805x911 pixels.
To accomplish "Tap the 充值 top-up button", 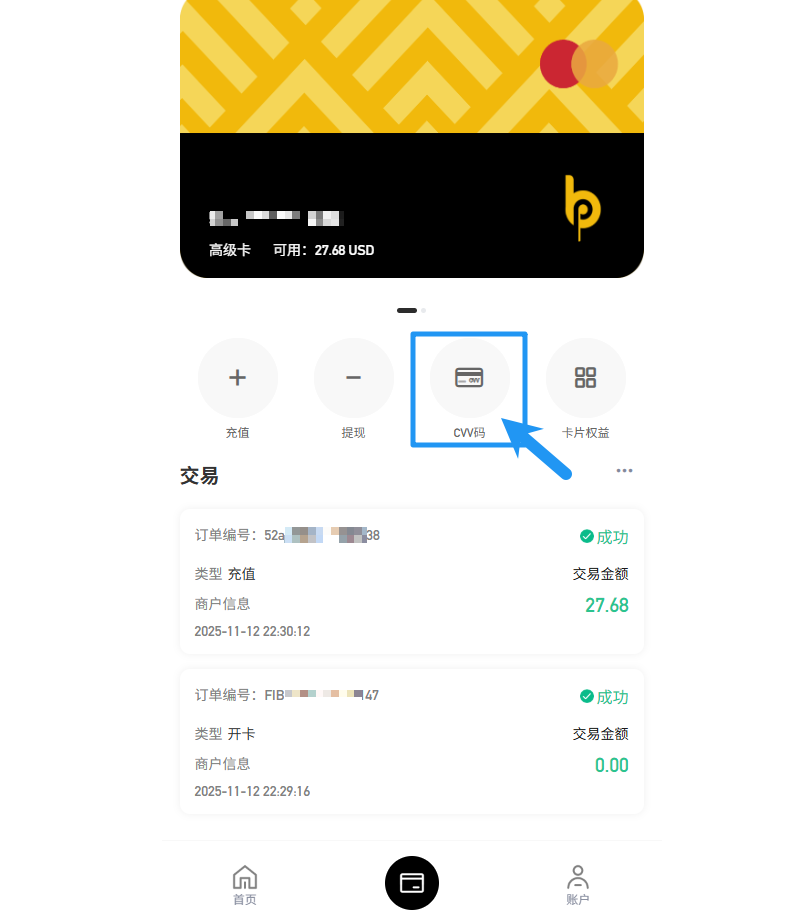I will point(237,378).
